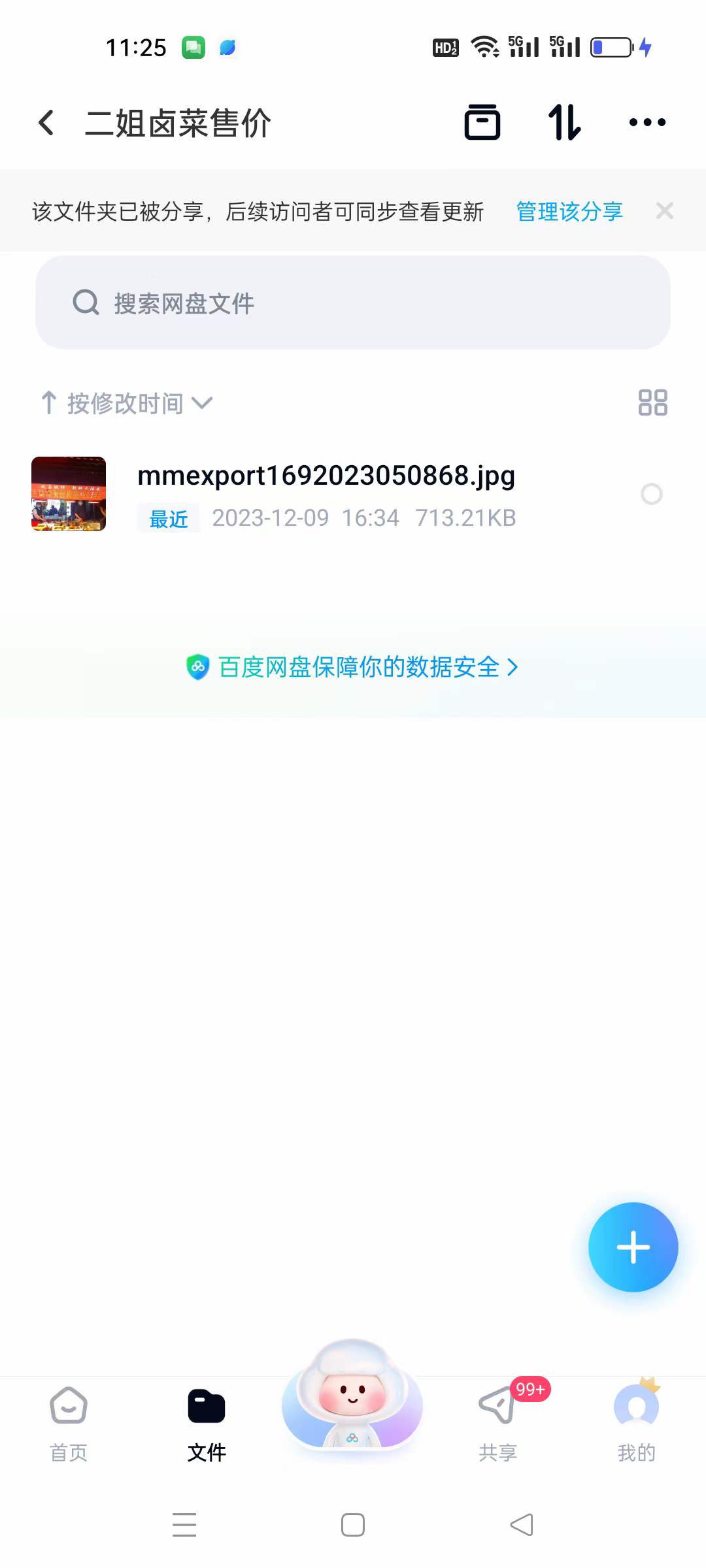
Task: Switch to grid view layout
Action: tap(652, 403)
